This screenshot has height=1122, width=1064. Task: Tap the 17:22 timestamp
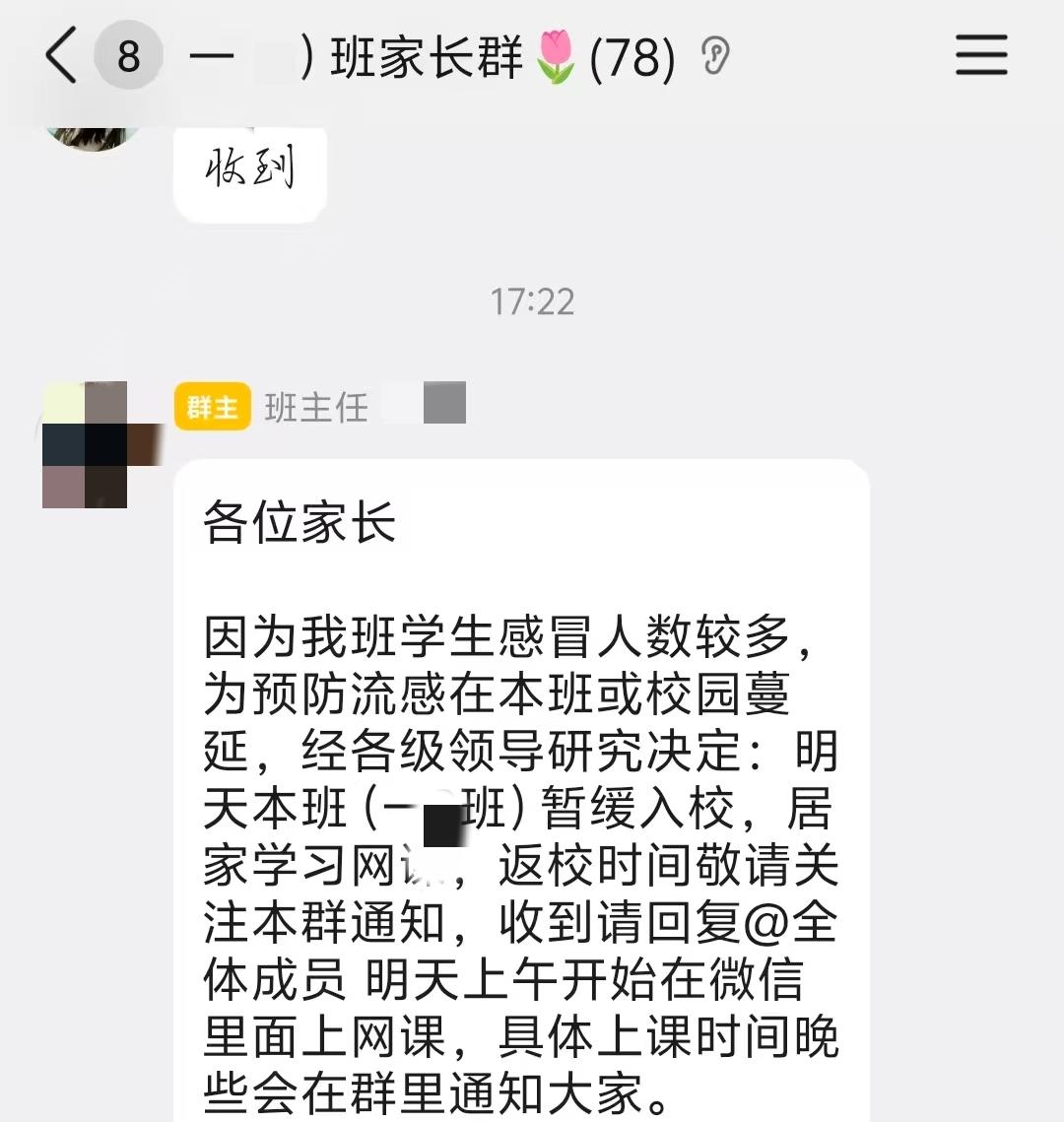pos(531,301)
